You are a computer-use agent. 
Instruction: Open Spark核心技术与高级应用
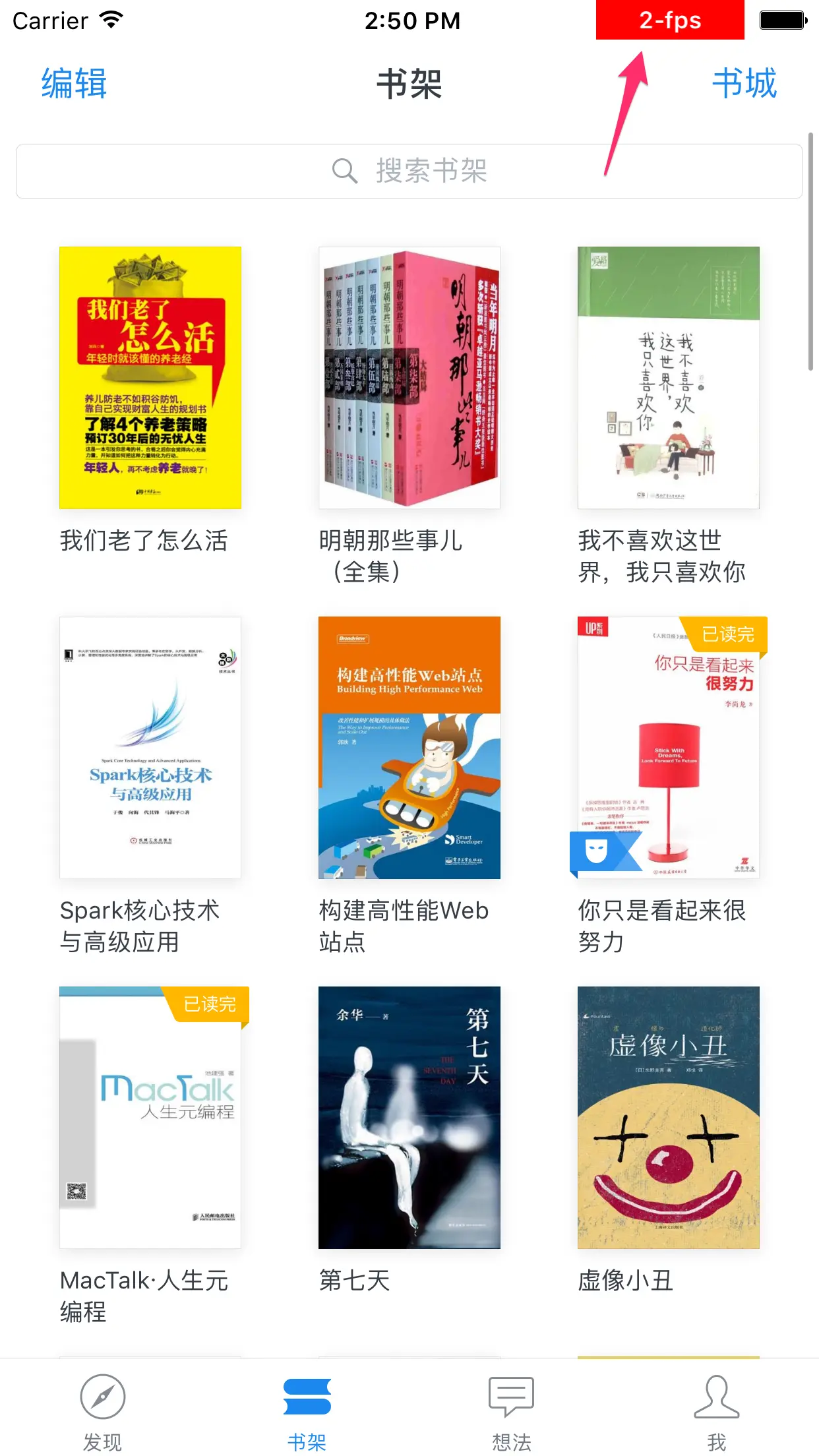(150, 747)
